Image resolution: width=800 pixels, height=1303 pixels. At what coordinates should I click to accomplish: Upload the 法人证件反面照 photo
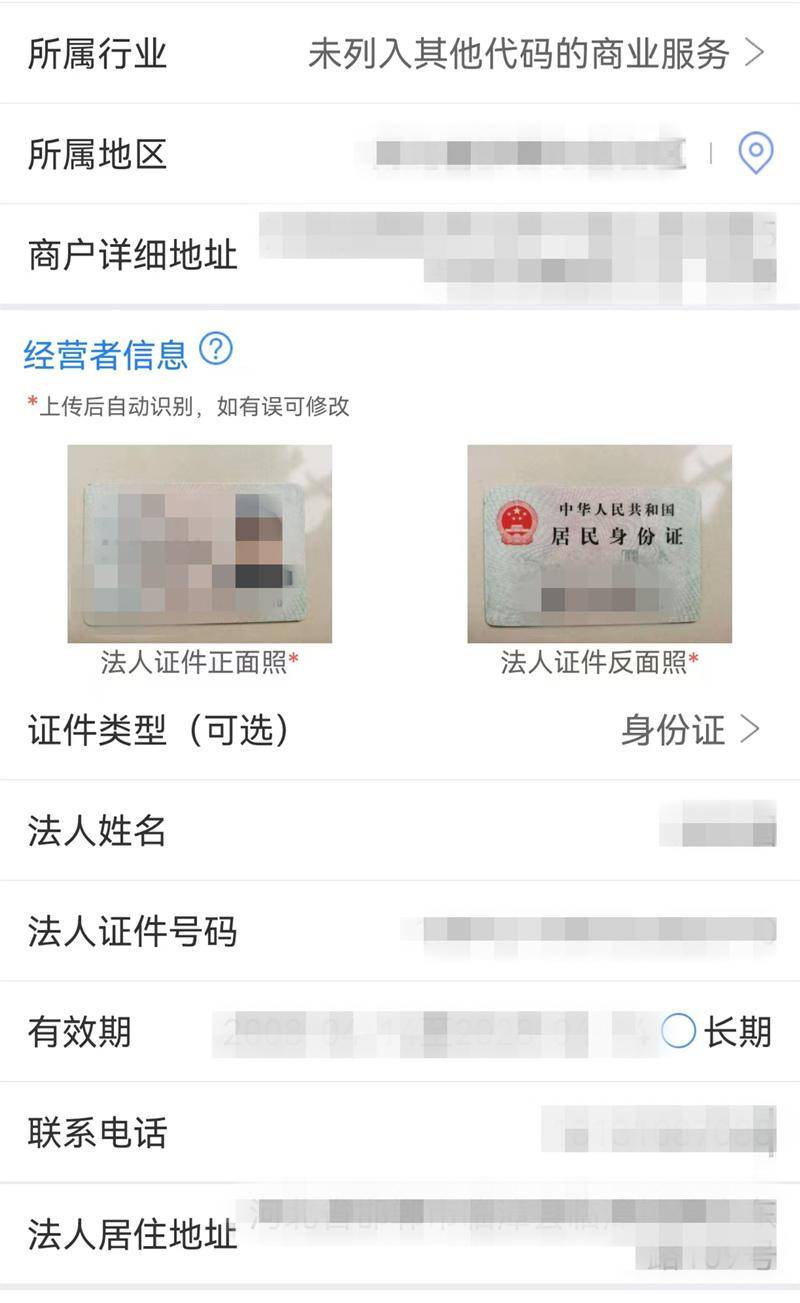point(599,543)
